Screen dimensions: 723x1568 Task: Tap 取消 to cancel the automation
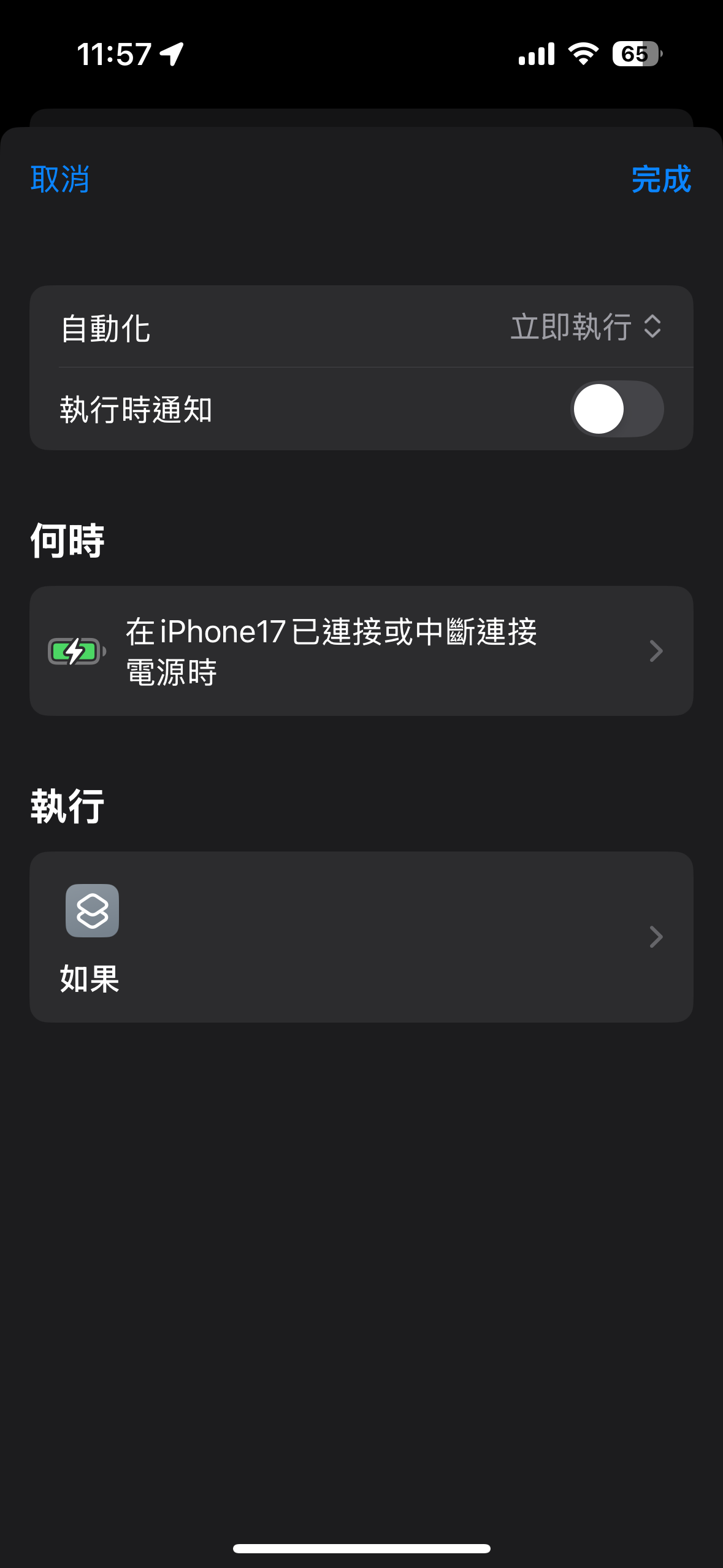[x=60, y=179]
